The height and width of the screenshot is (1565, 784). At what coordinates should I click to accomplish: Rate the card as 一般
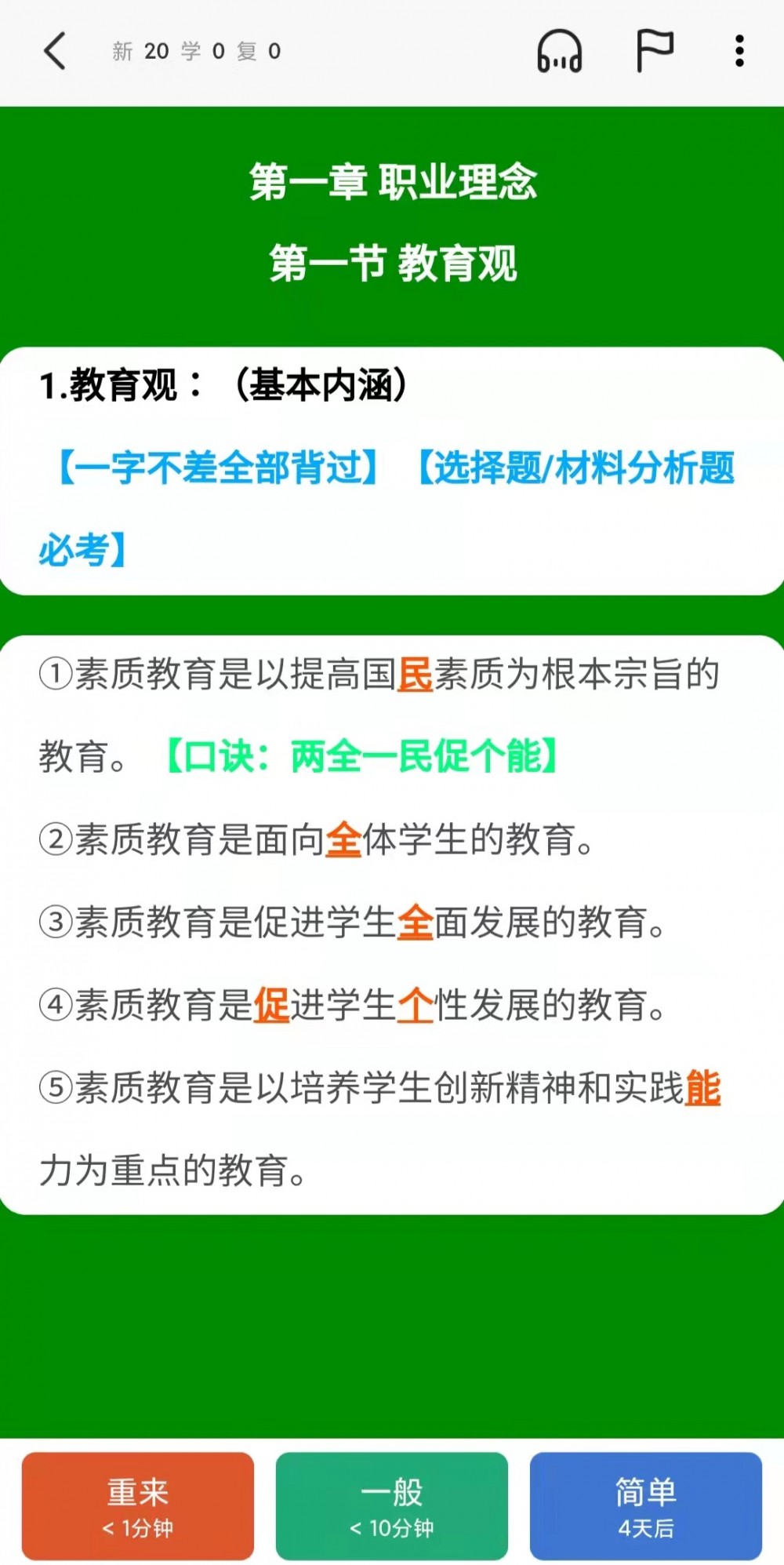click(x=392, y=1505)
